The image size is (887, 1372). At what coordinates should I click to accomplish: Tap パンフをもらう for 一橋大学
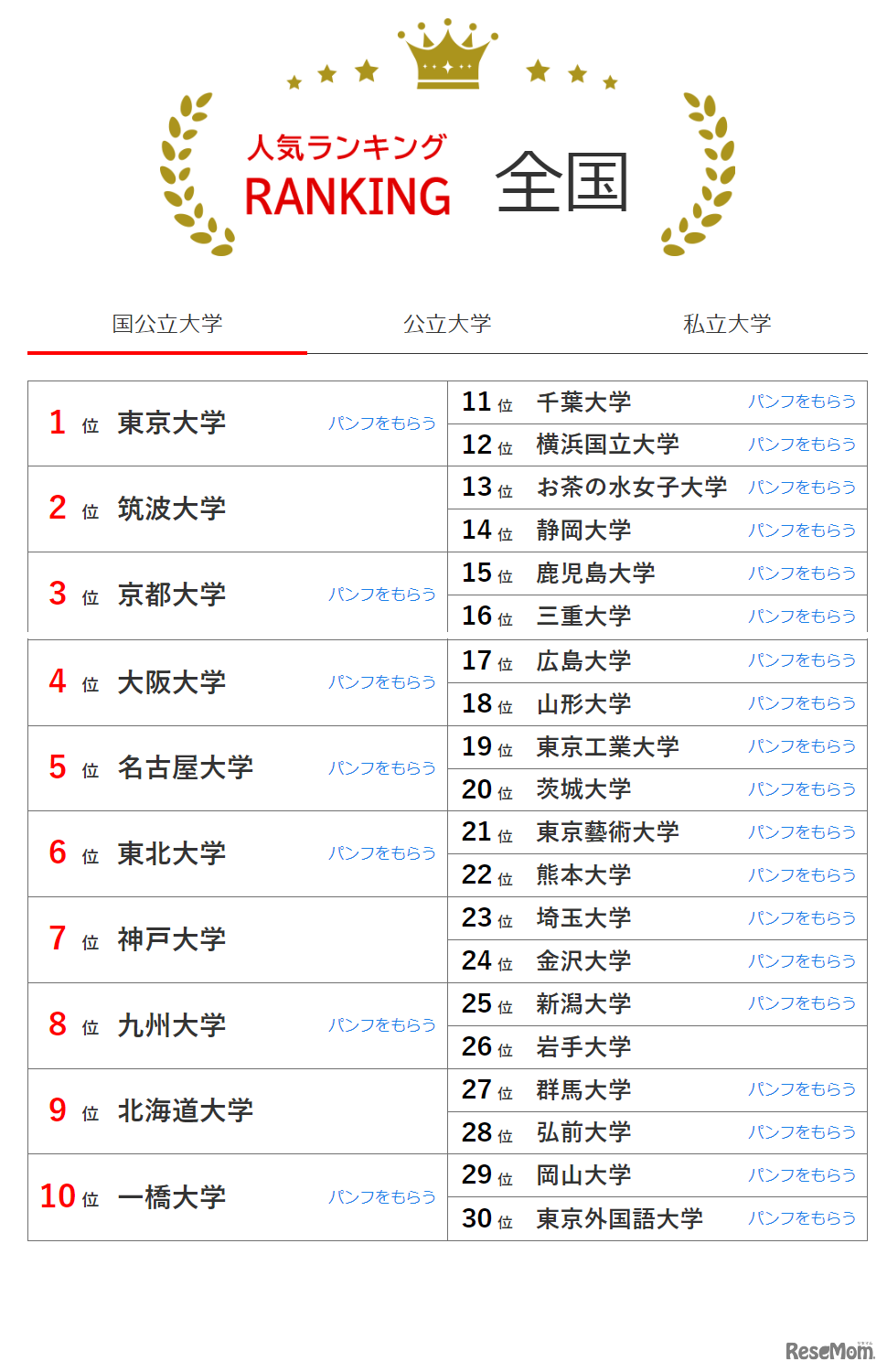[382, 1197]
